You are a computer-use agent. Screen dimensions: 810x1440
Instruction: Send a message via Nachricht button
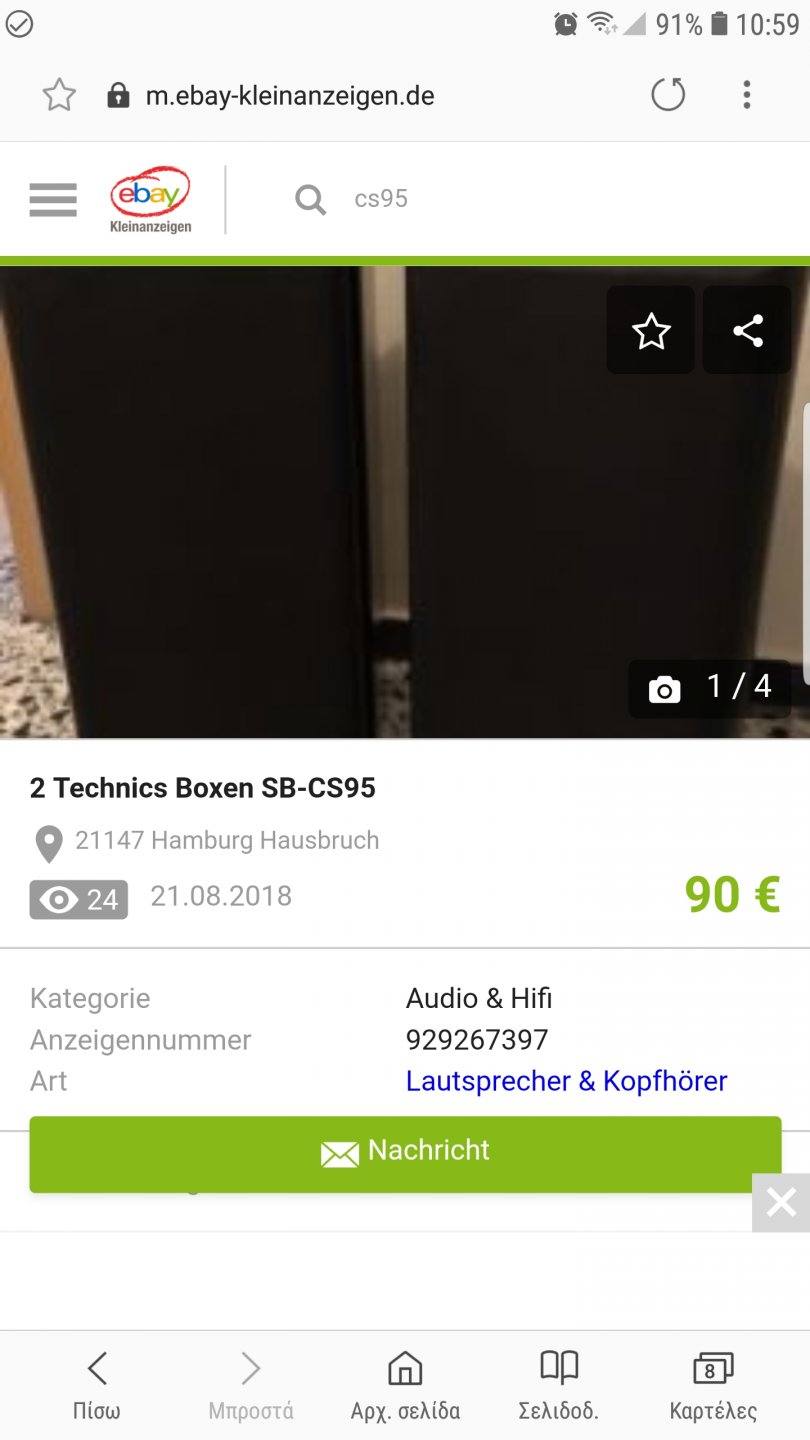[x=405, y=1153]
